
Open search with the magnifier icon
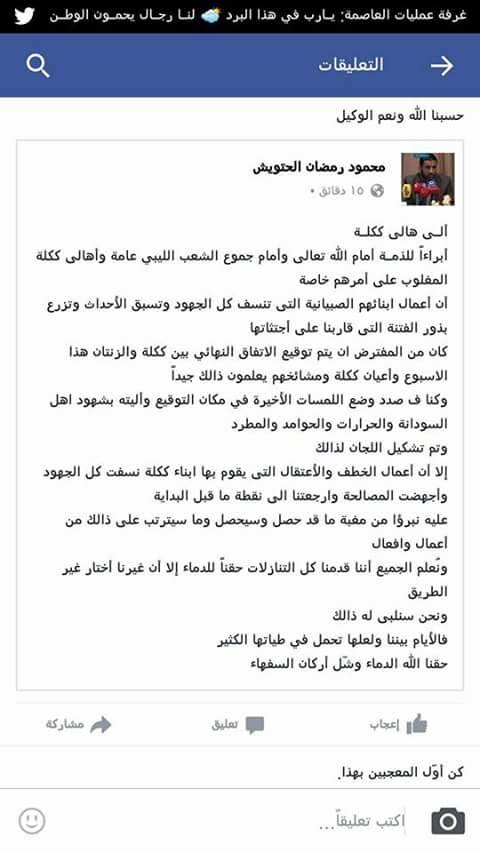(x=38, y=66)
